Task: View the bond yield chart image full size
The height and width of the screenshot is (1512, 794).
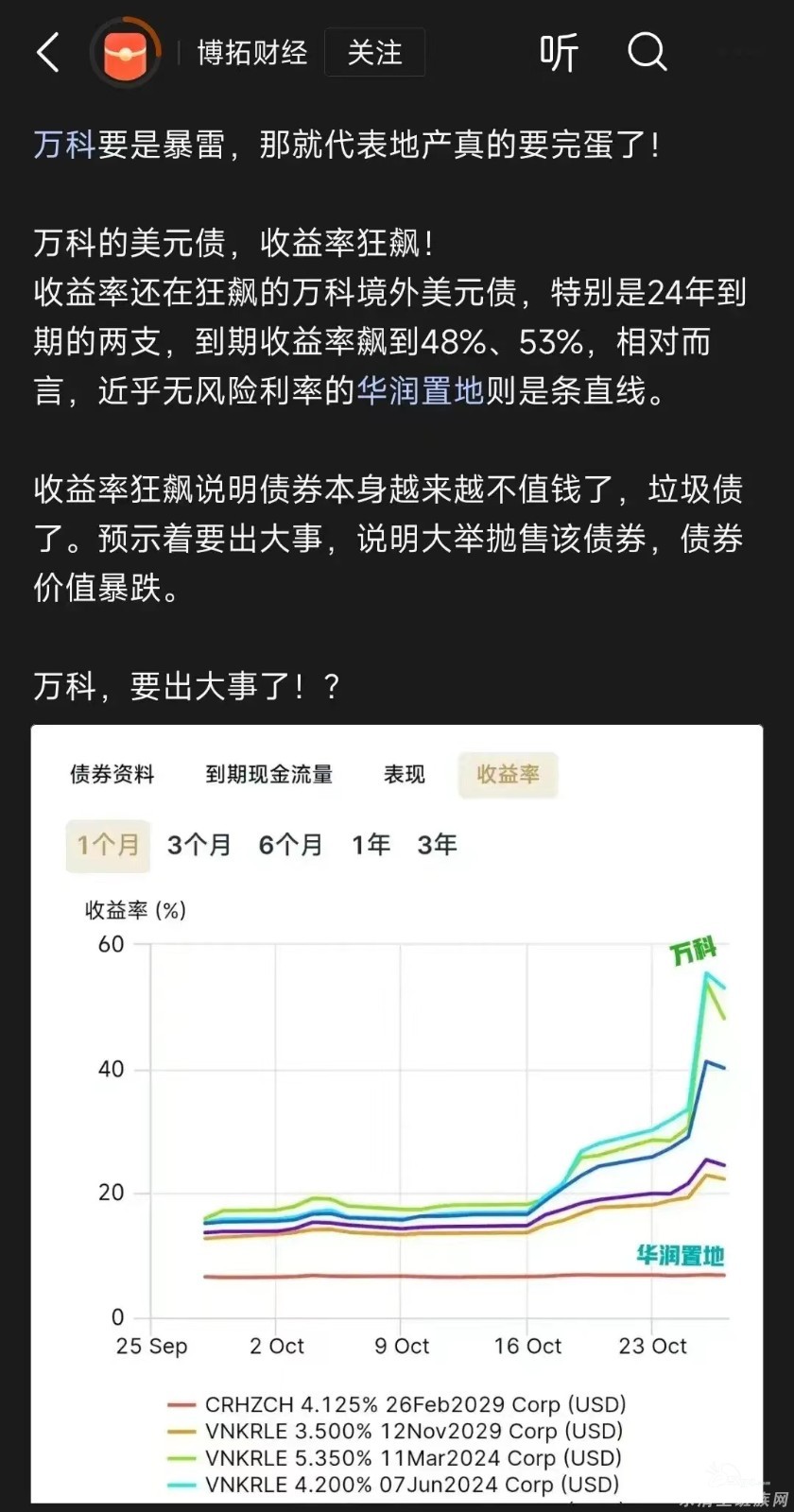Action: 397,1113
